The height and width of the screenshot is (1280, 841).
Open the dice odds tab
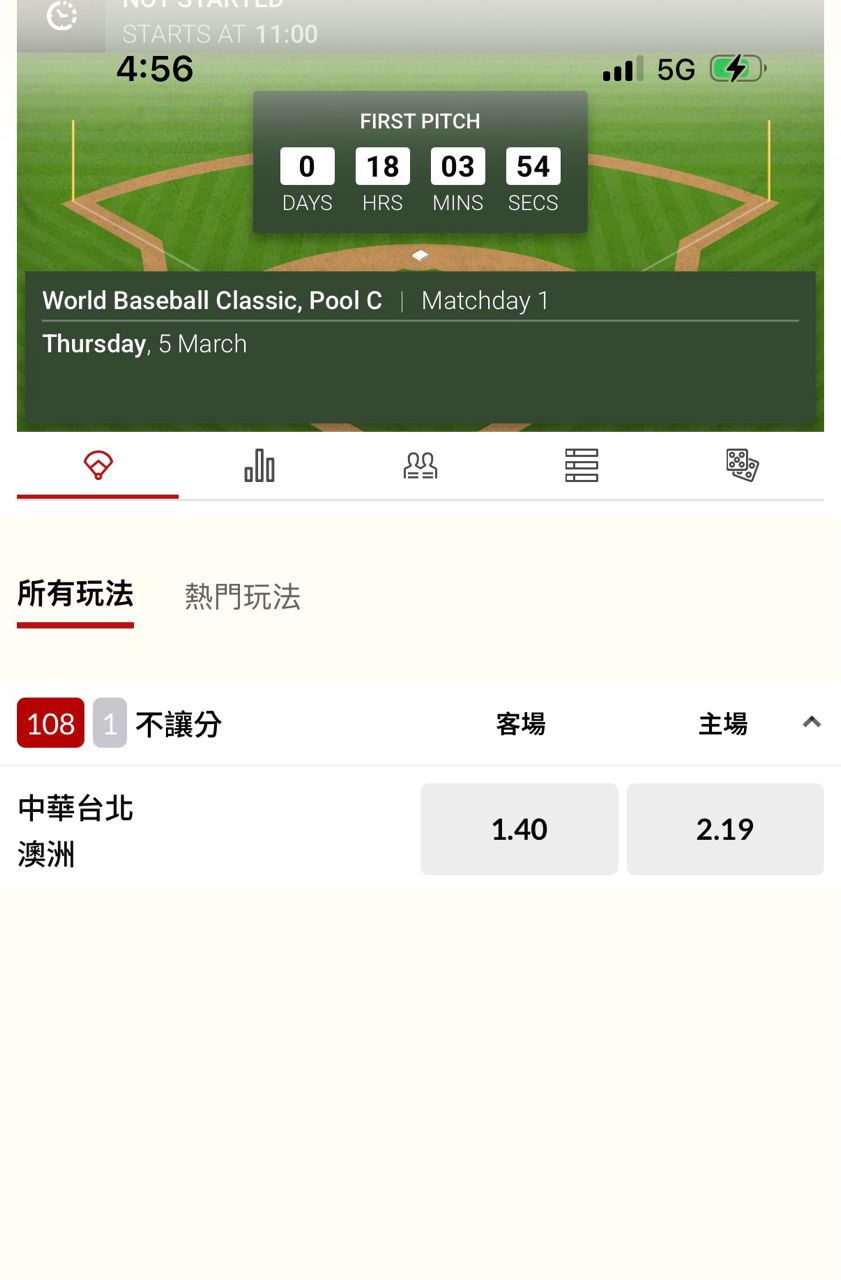(742, 466)
